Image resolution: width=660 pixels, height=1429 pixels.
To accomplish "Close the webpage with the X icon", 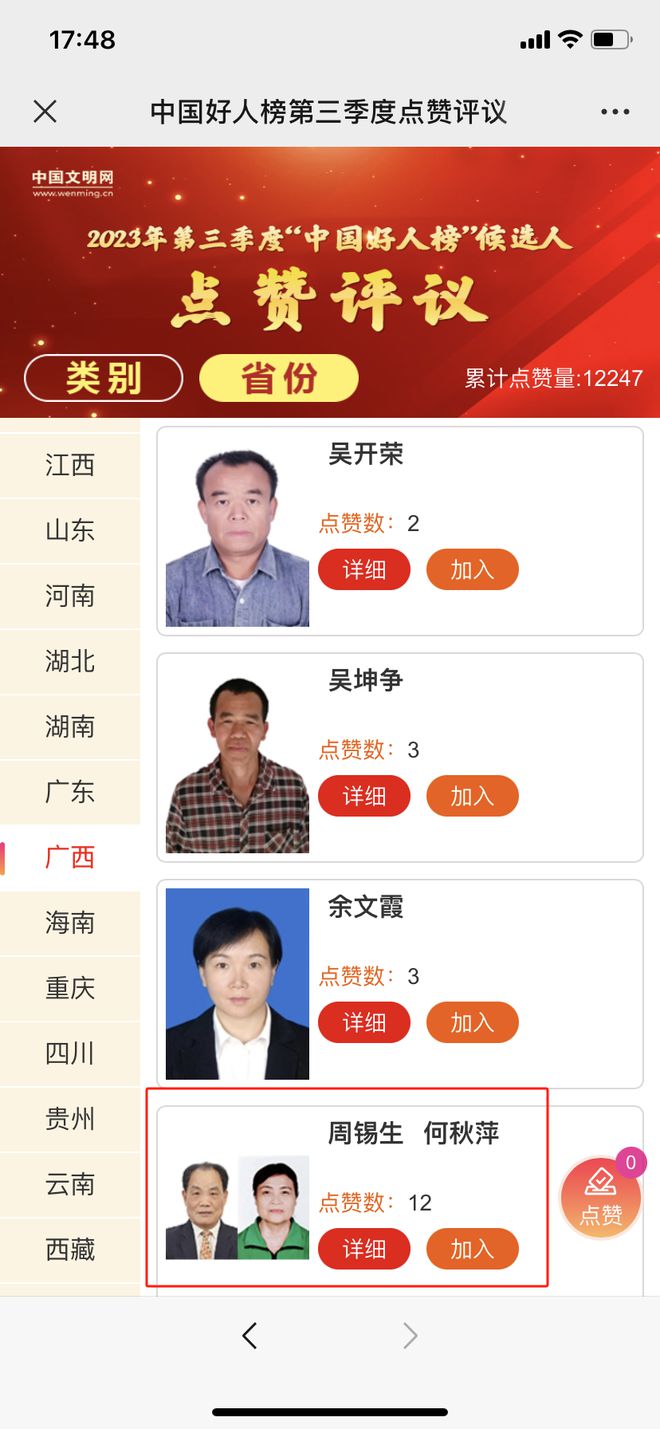I will [45, 111].
